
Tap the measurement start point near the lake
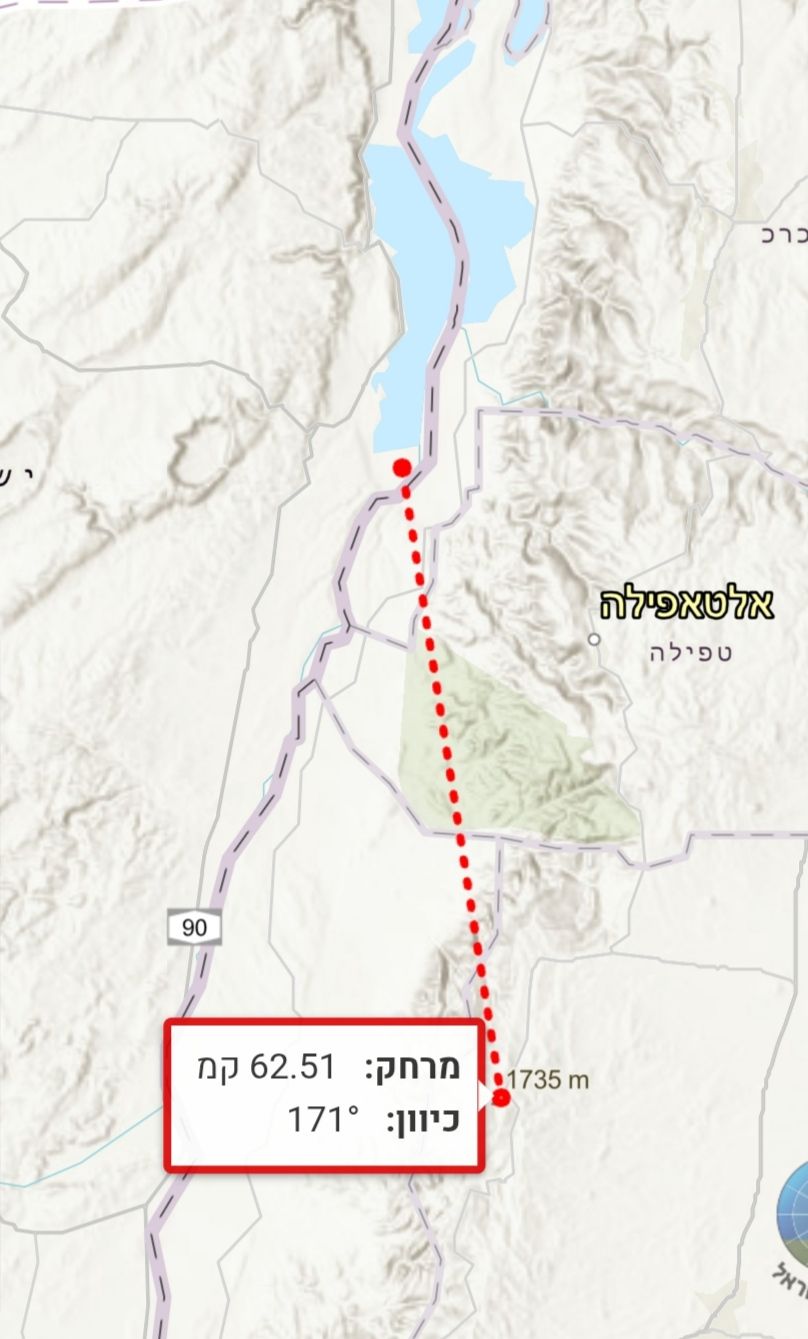(402, 467)
